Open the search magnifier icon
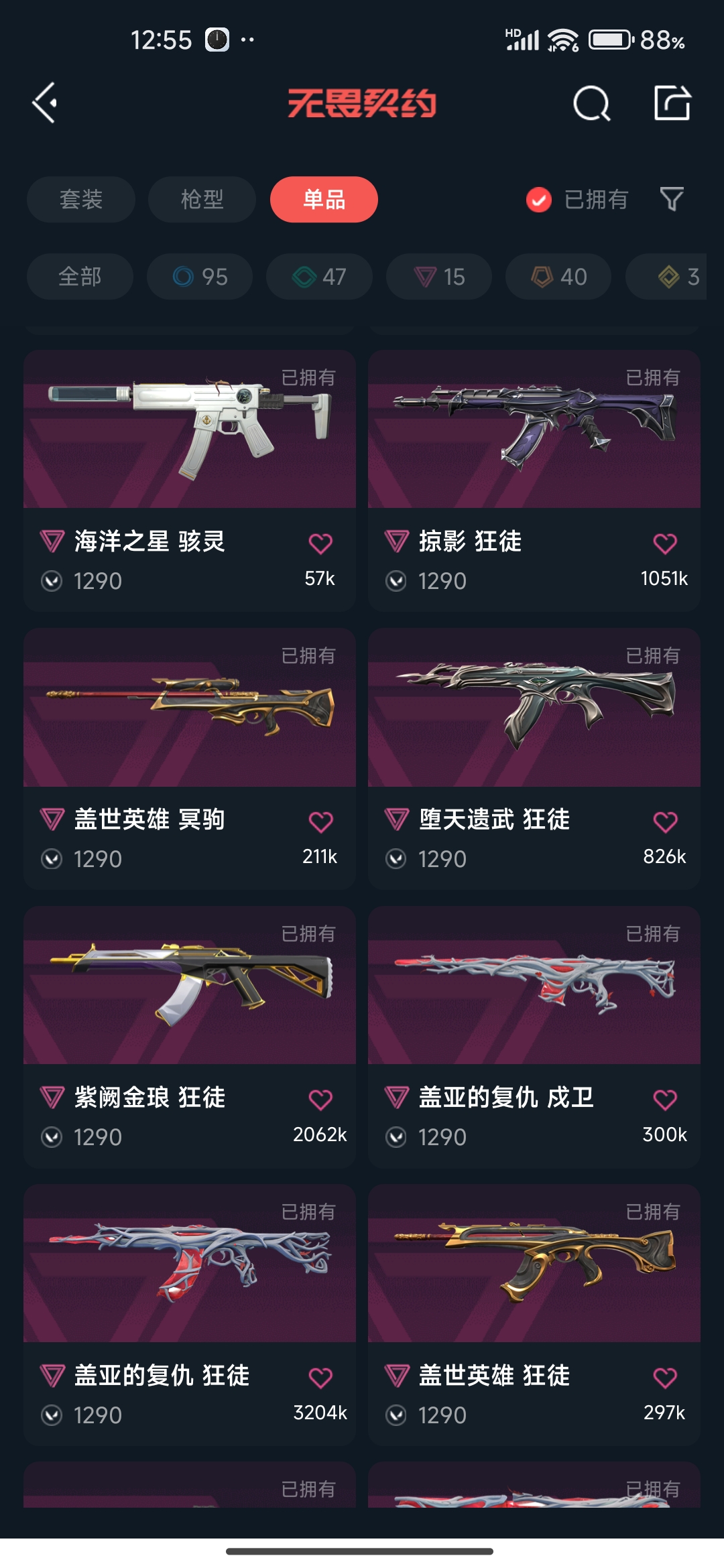Screen dimensions: 724x1568 [x=592, y=103]
